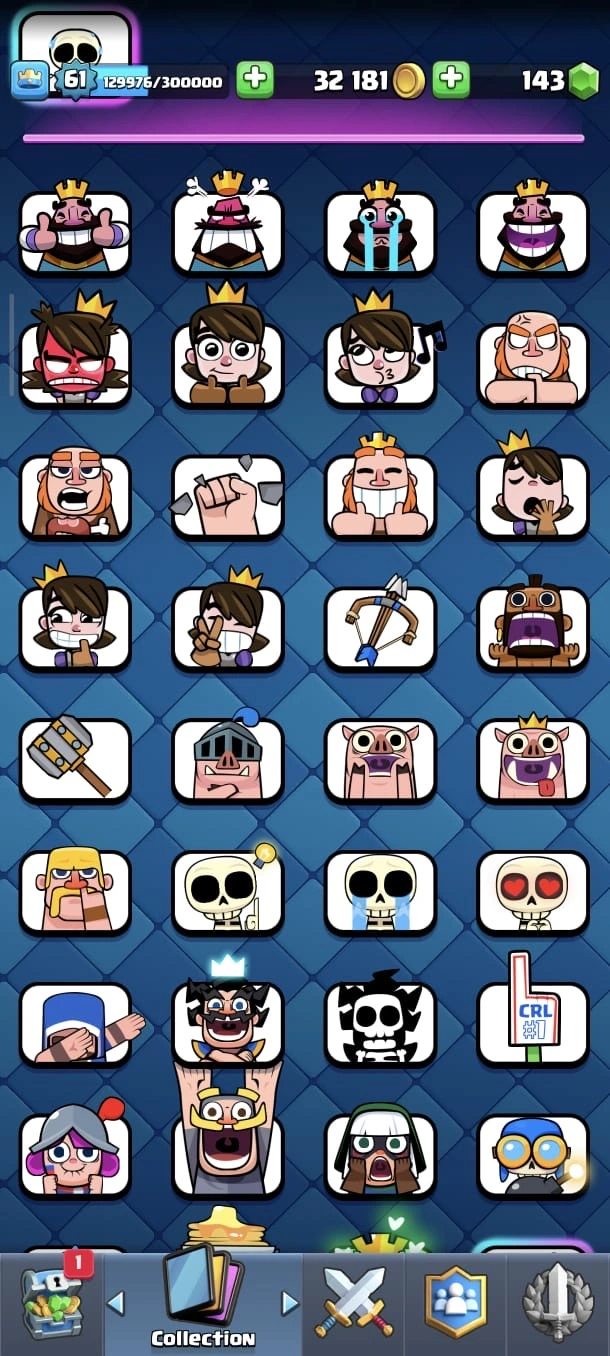The image size is (610, 1356).
Task: Open the Shop chest tab
Action: tap(50, 1301)
